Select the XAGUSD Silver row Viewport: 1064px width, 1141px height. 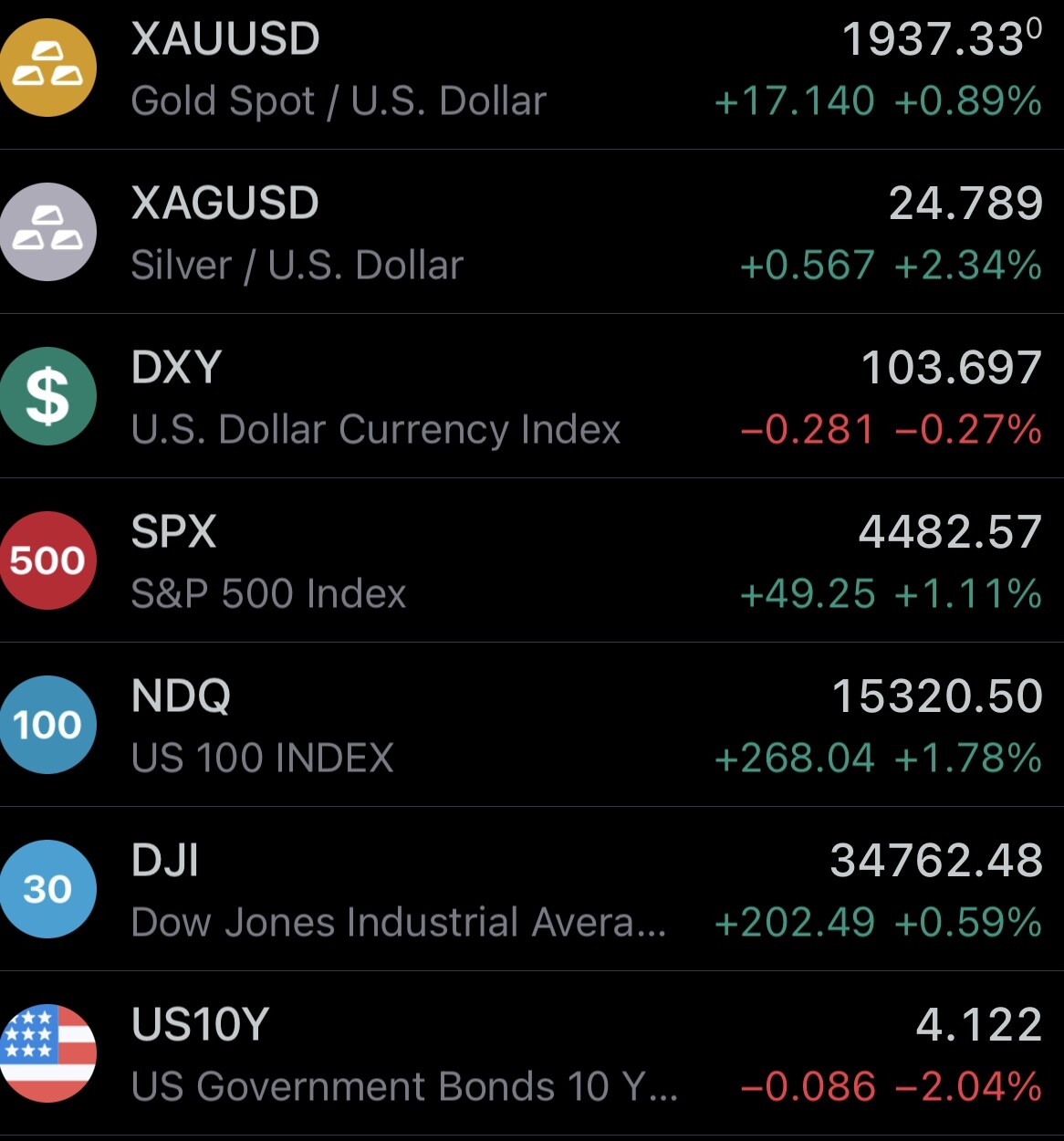point(532,234)
